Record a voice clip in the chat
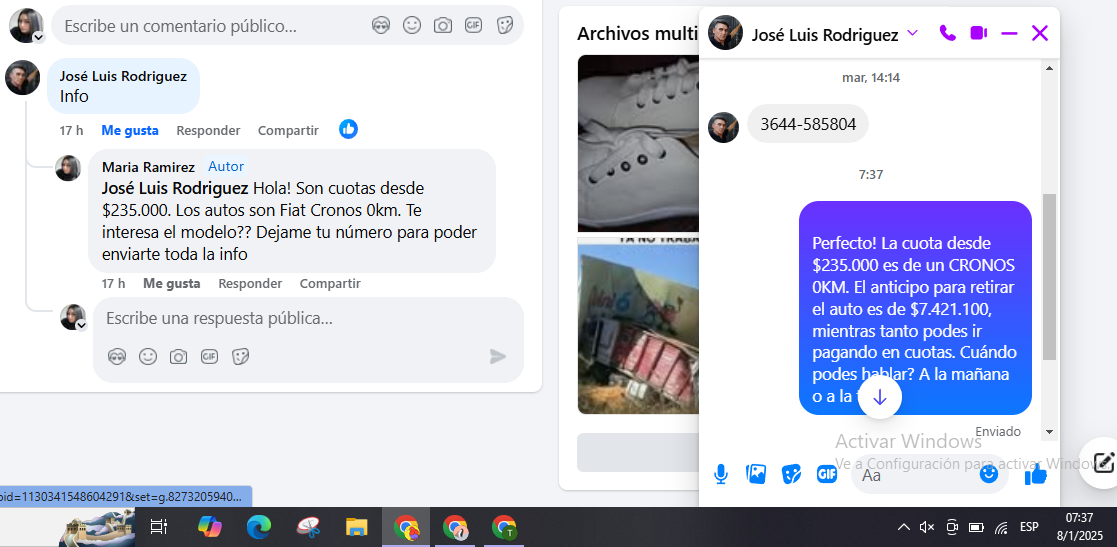 click(720, 474)
